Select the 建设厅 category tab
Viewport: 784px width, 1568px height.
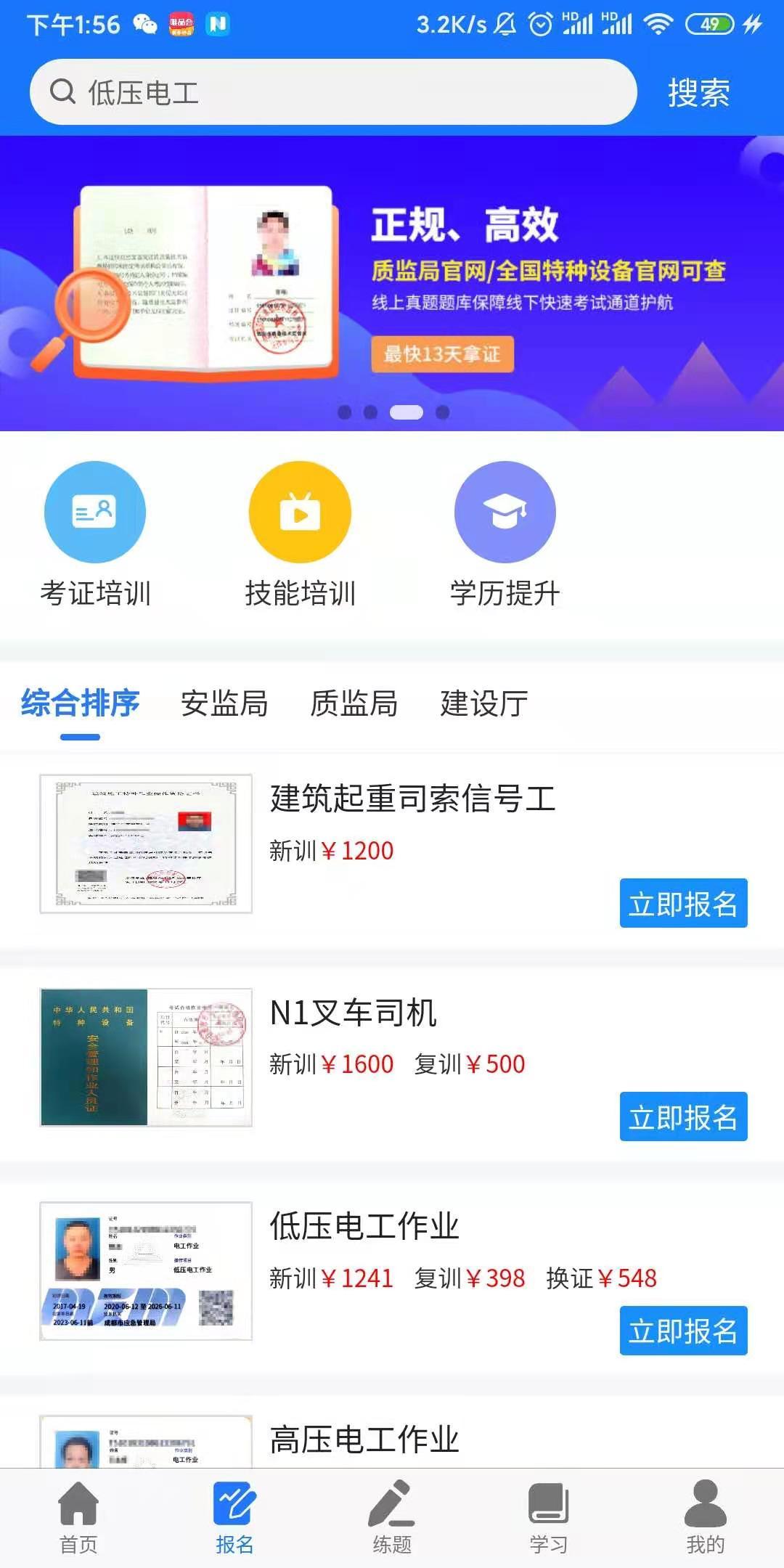coord(483,703)
